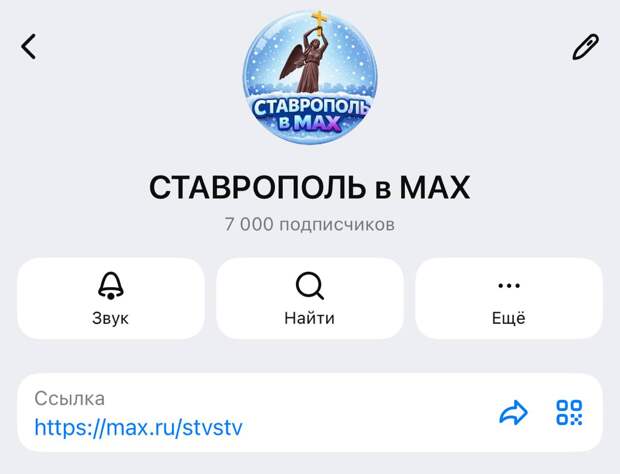620x474 pixels.
Task: Open the https://max.ru/stvstv link
Action: pyautogui.click(x=138, y=428)
